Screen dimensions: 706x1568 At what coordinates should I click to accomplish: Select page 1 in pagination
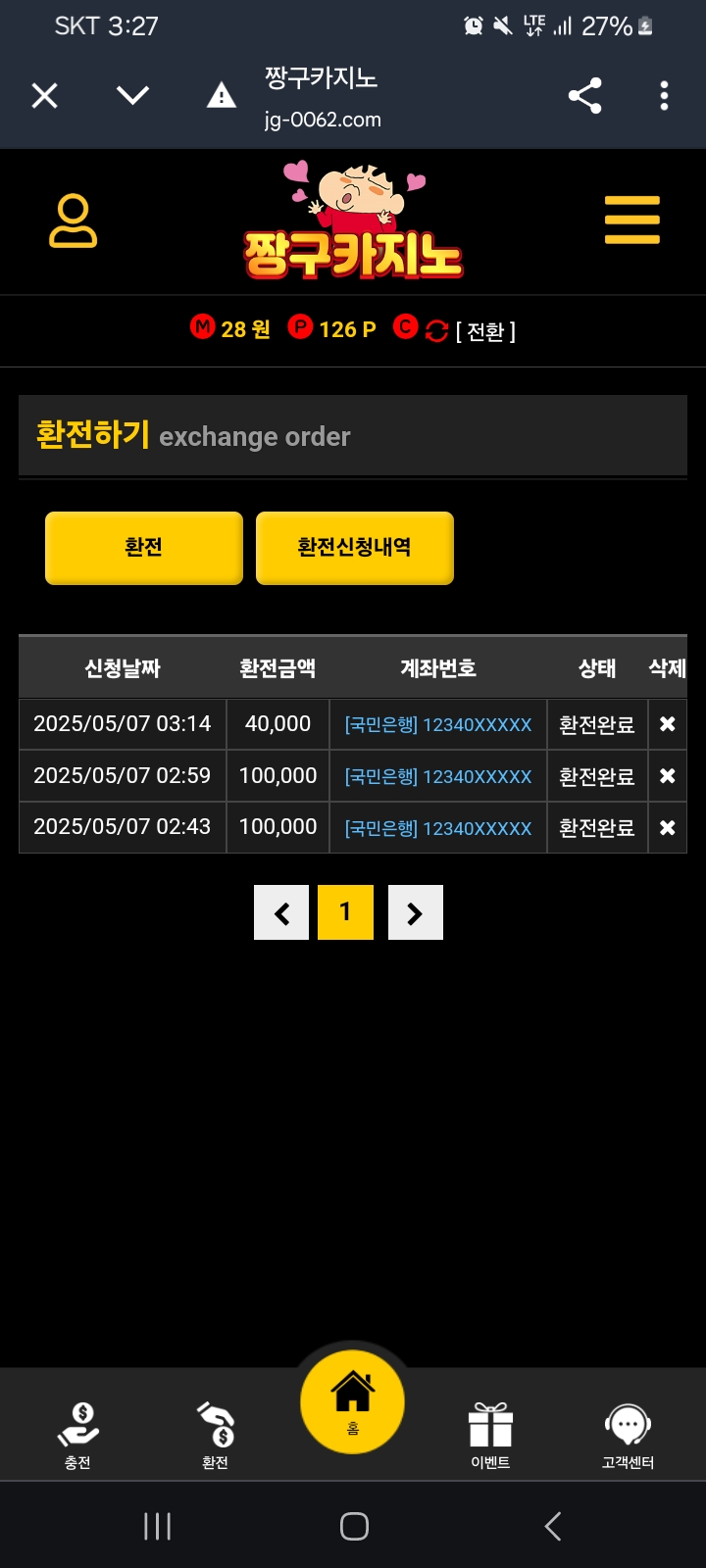tap(345, 912)
